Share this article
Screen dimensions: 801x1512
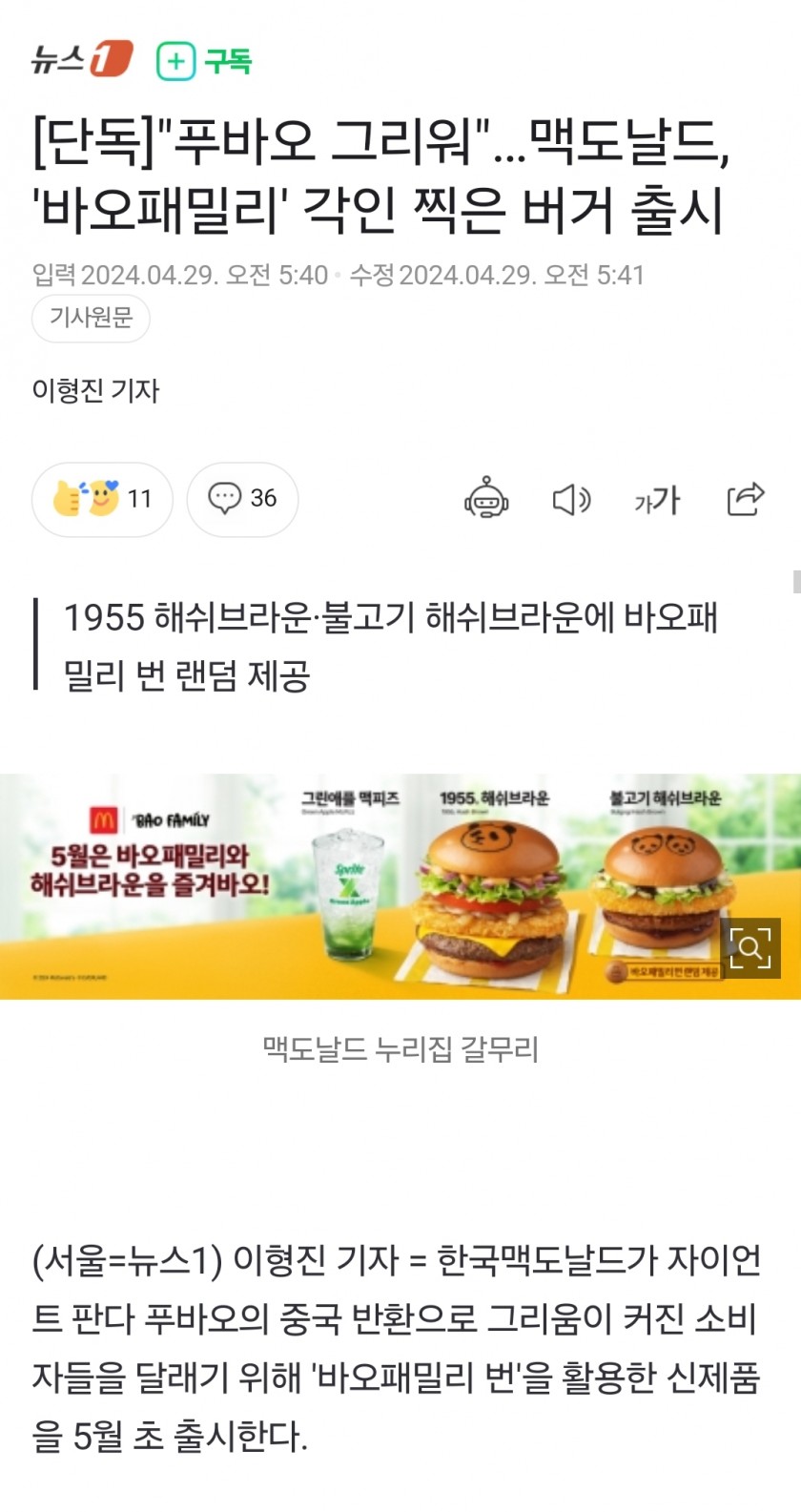coord(745,499)
